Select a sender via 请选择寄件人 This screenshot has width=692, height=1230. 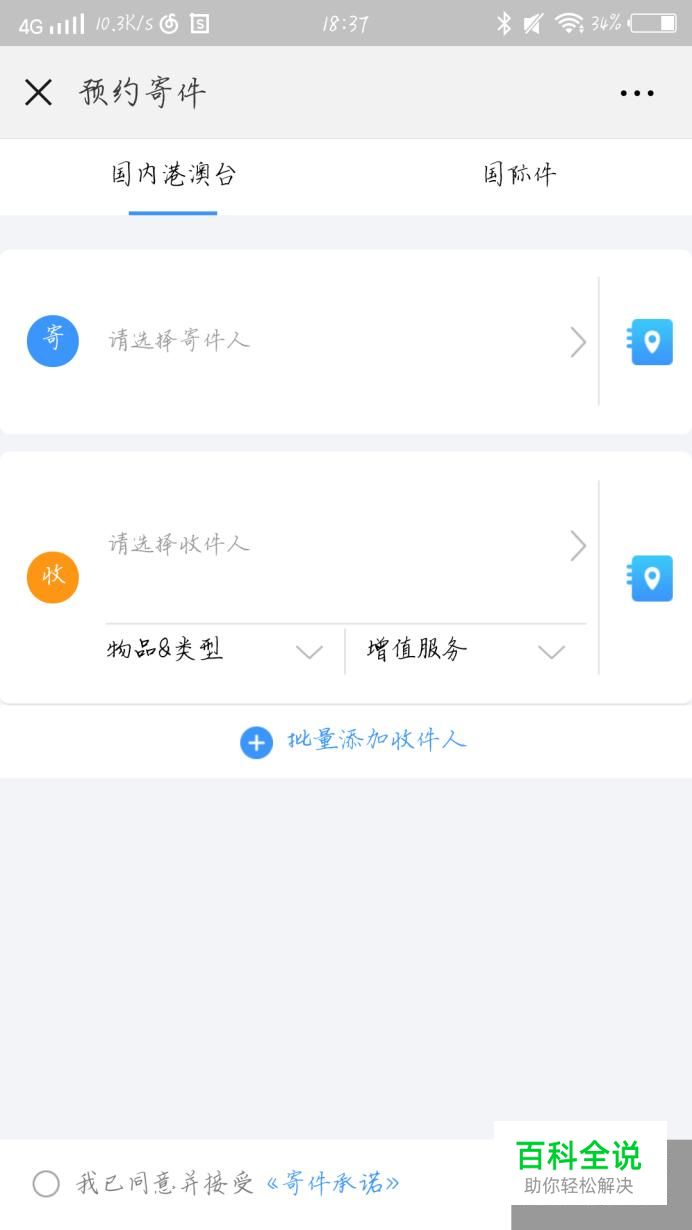click(x=347, y=341)
